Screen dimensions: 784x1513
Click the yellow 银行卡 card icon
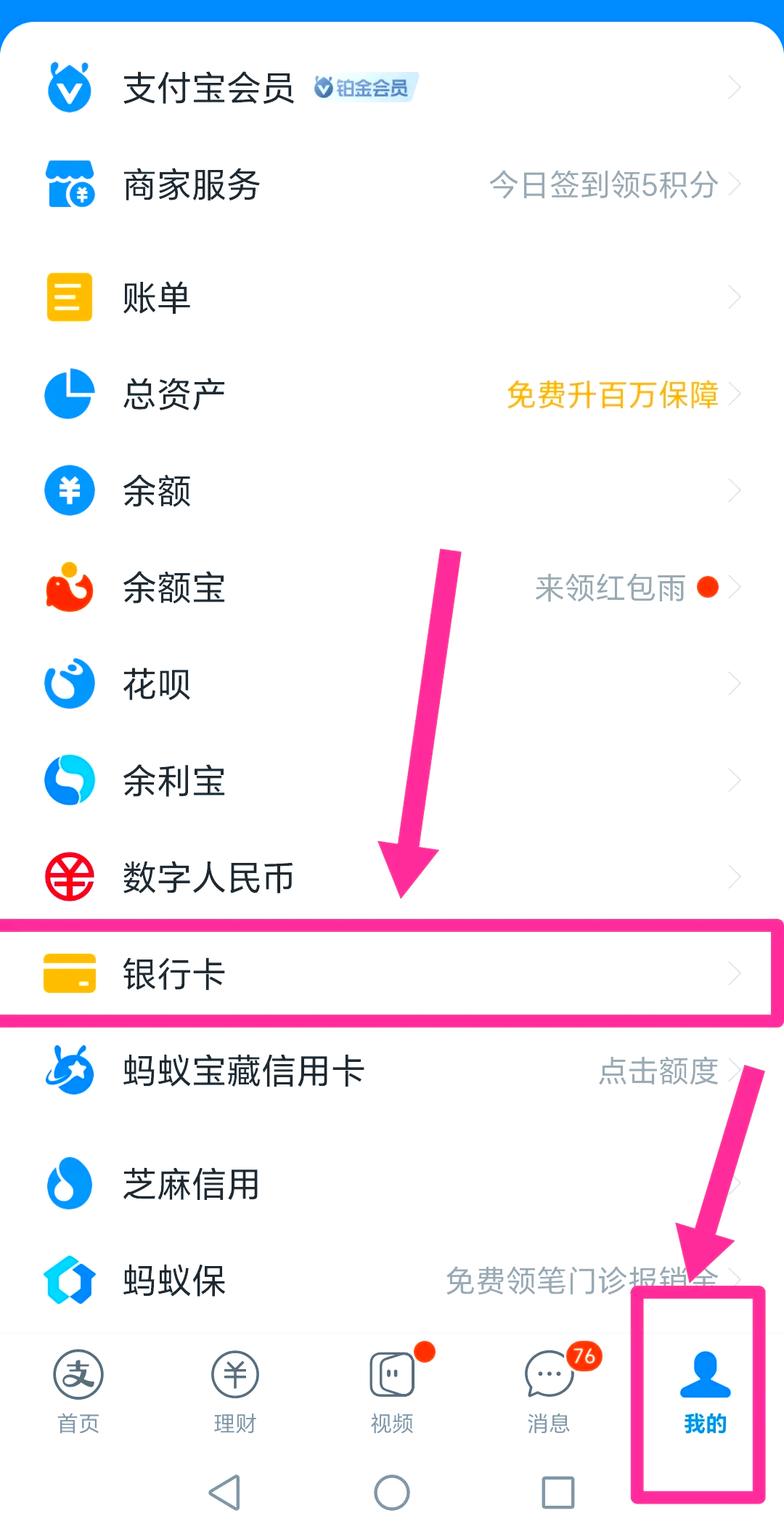click(69, 974)
